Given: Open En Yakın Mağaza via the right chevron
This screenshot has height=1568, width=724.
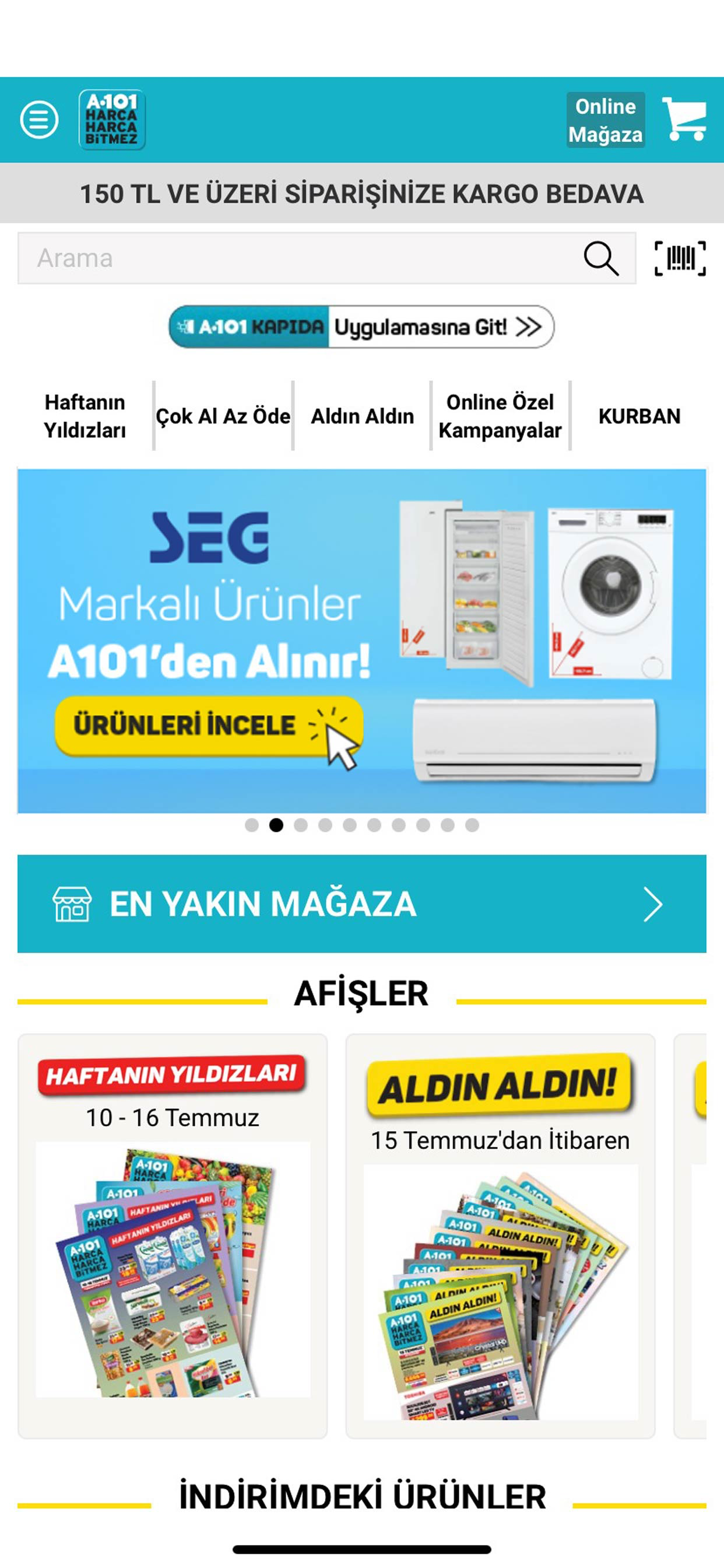Looking at the screenshot, I should click(653, 907).
